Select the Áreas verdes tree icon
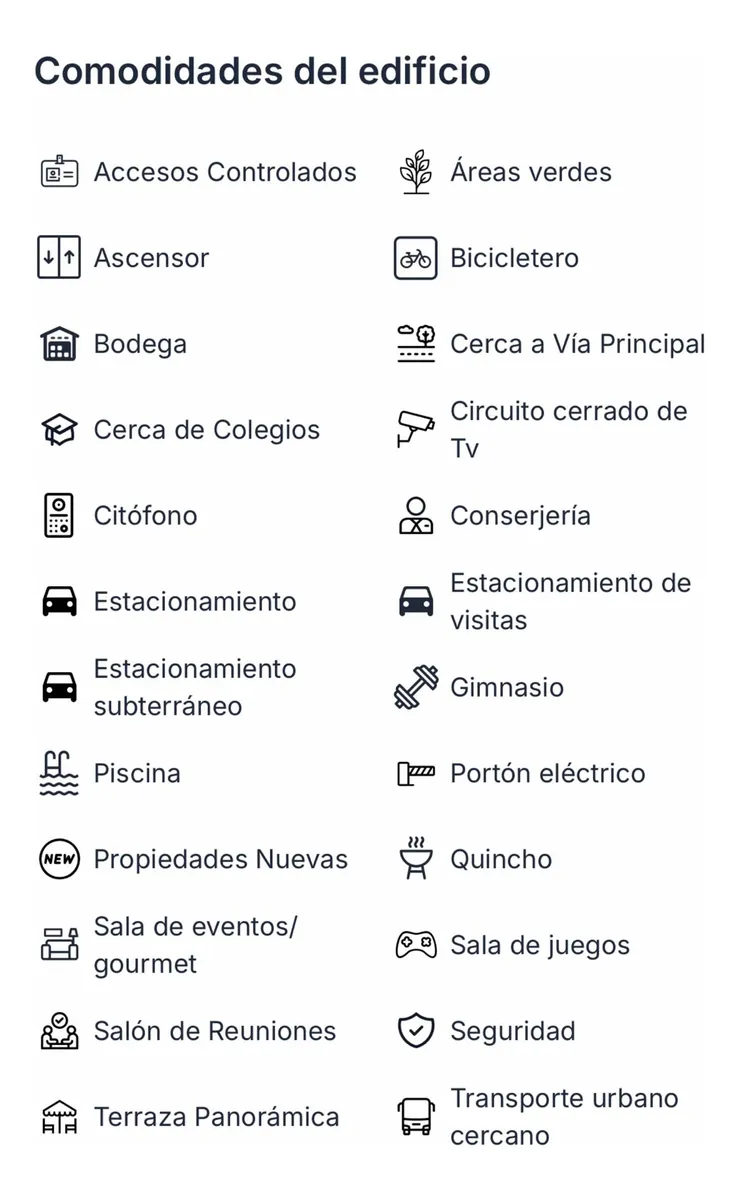Viewport: 738px width, 1200px height. pos(415,171)
